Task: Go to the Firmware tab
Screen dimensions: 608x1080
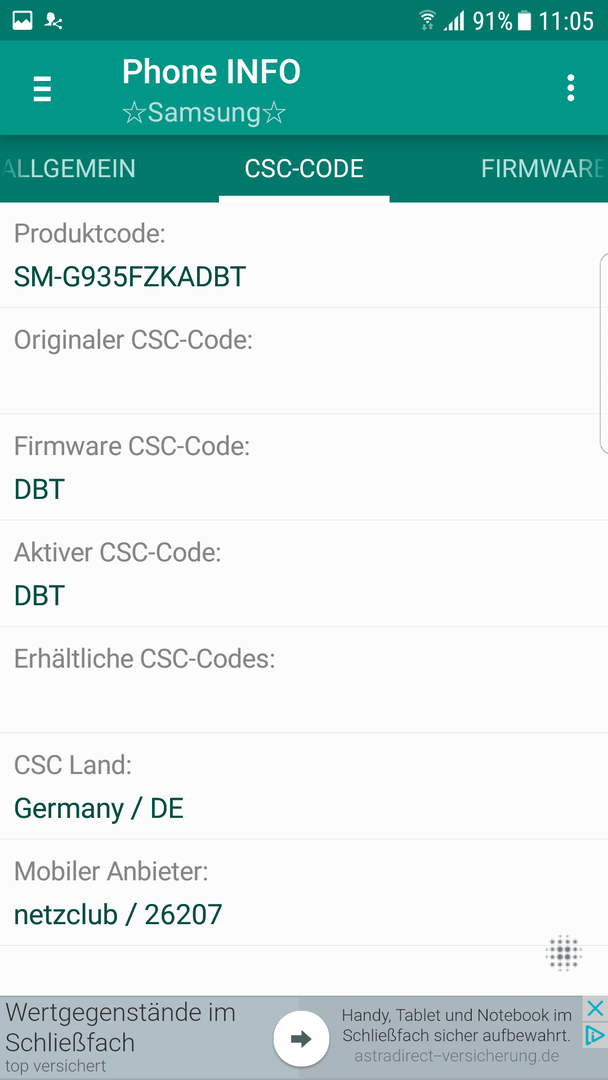Action: (x=542, y=169)
